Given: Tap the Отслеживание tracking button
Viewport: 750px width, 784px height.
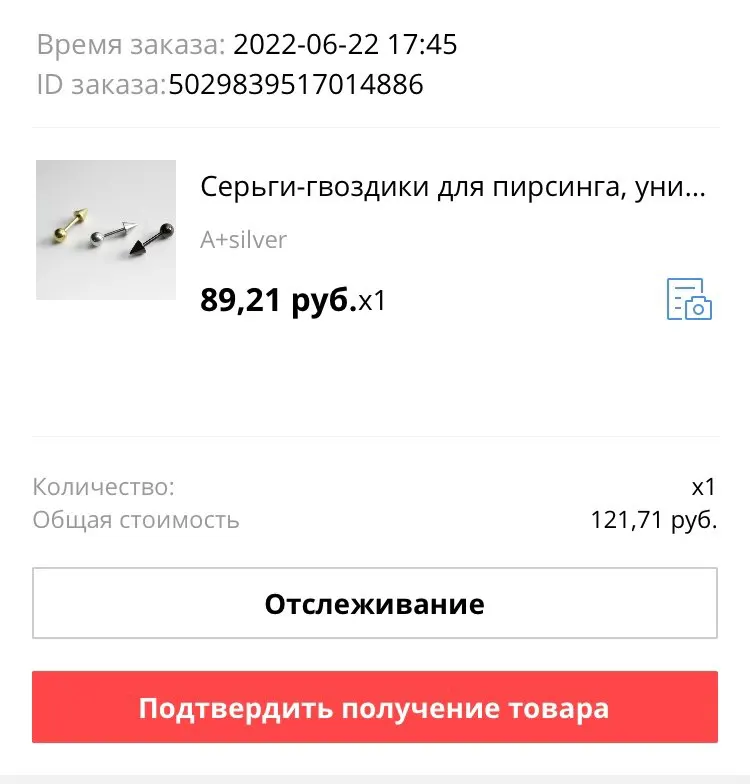Looking at the screenshot, I should click(x=375, y=604).
